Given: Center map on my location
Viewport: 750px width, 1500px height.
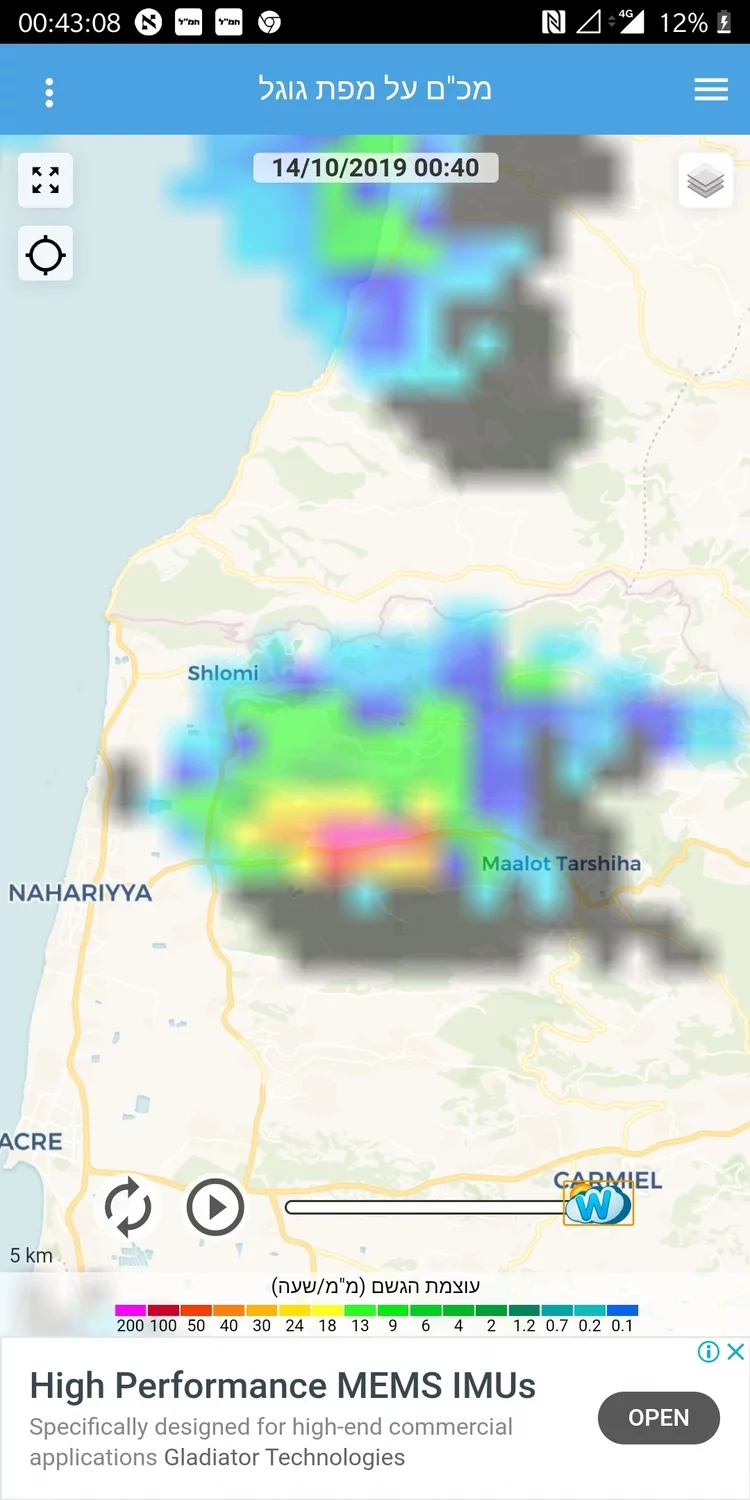Looking at the screenshot, I should point(45,254).
